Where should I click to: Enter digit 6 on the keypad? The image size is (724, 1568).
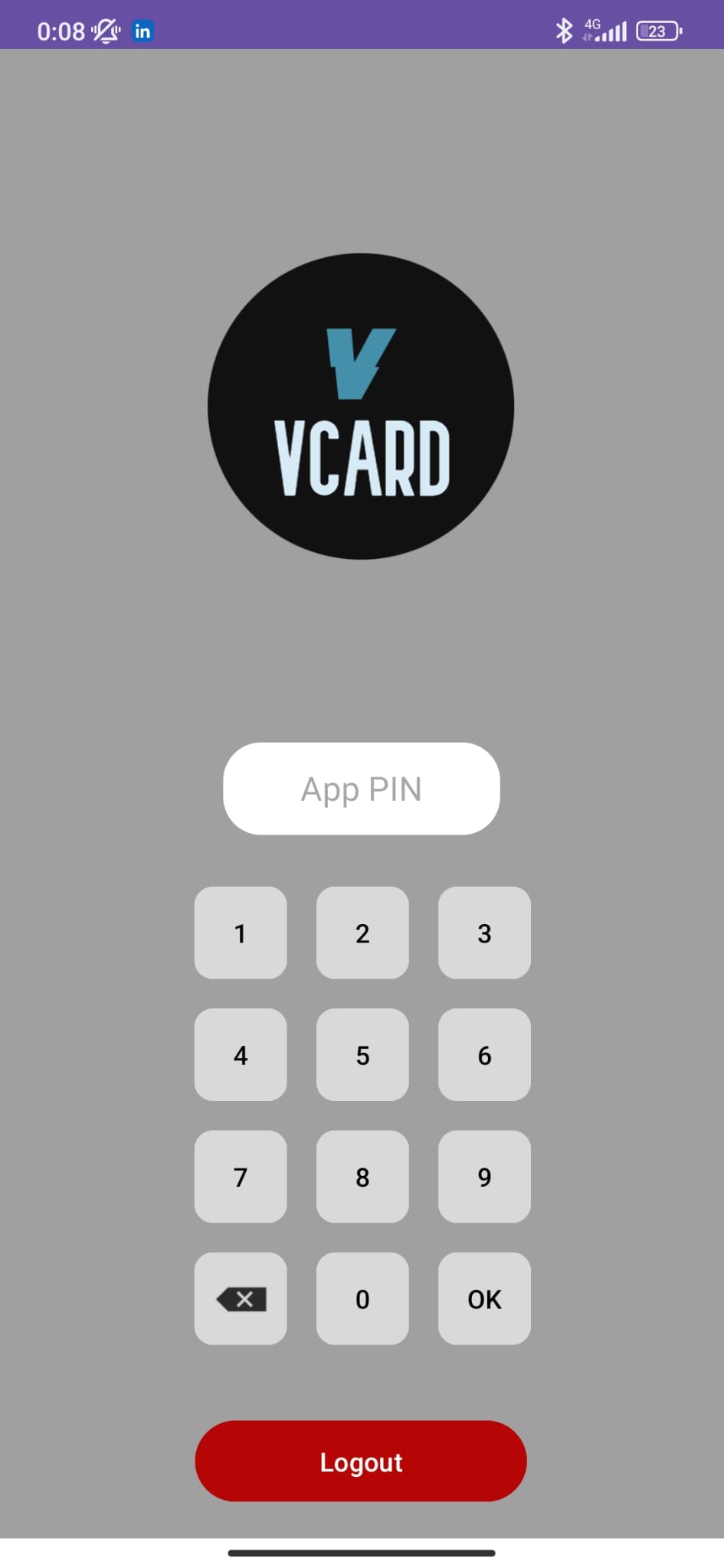[484, 1054]
